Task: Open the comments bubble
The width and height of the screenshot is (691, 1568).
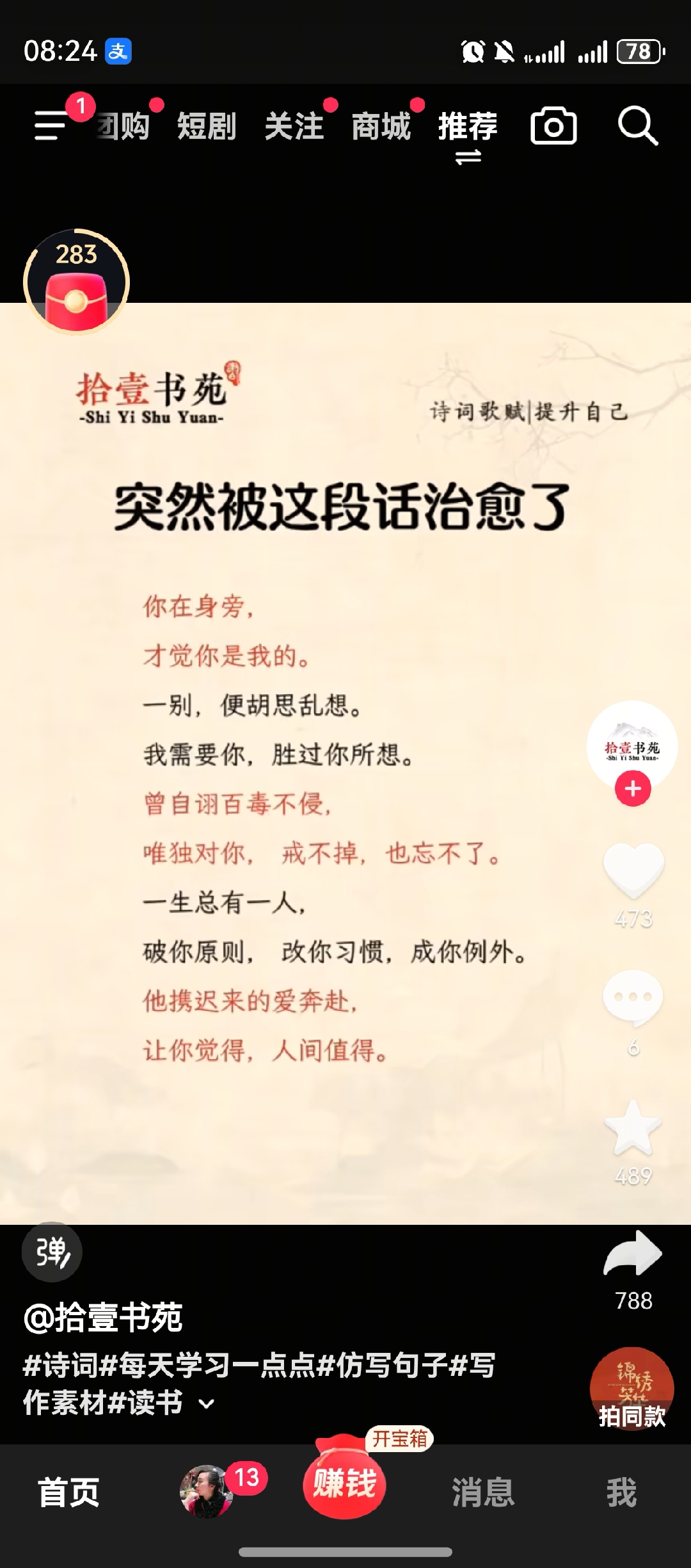Action: coord(633,998)
